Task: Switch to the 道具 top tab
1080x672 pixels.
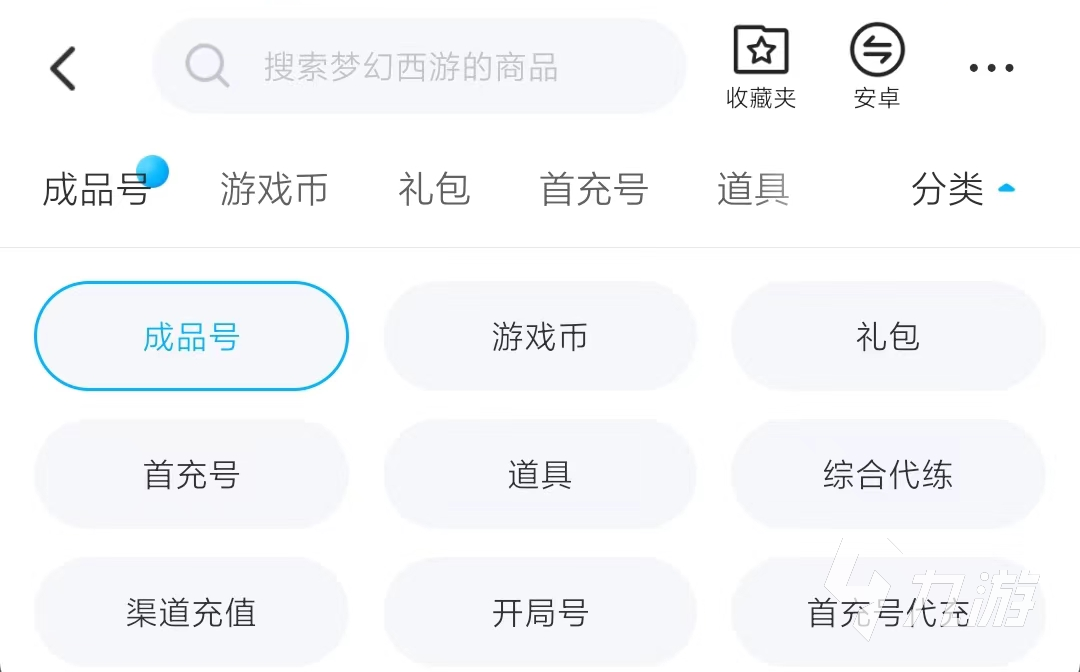Action: [754, 189]
